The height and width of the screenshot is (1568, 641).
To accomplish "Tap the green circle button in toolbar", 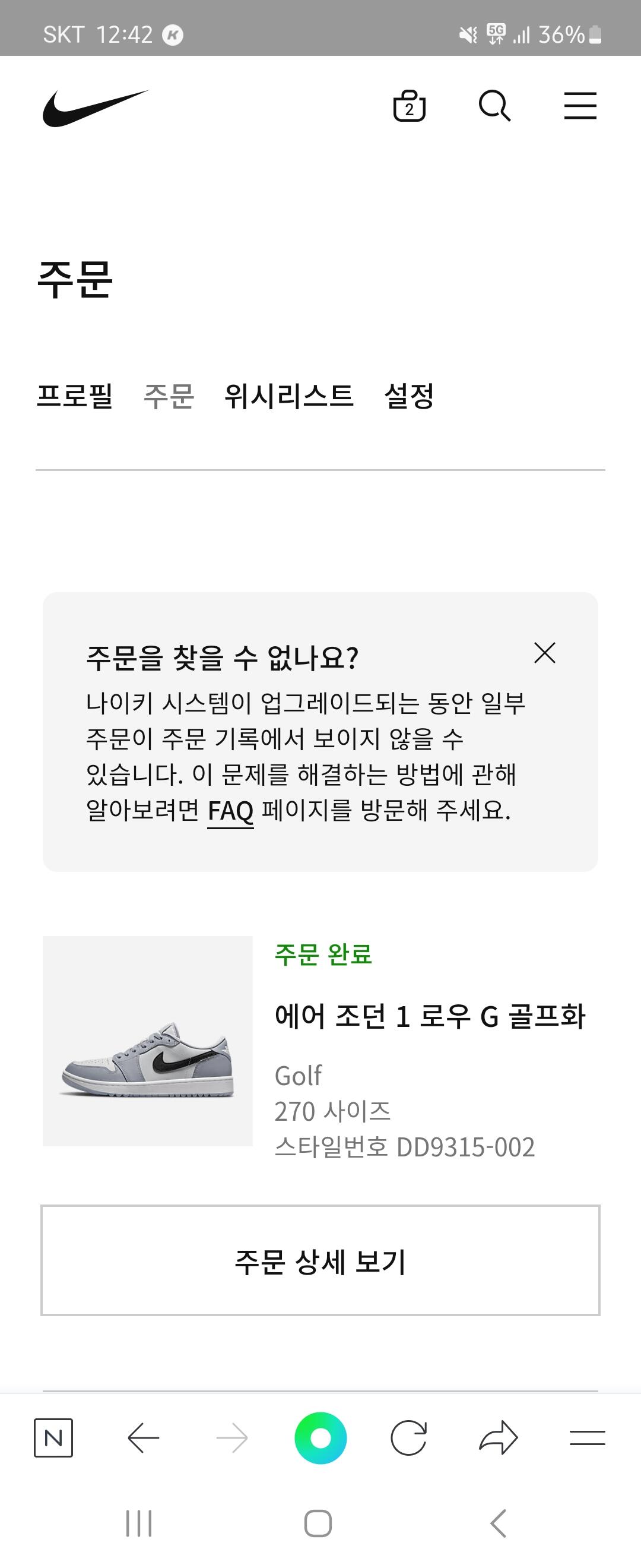I will click(x=320, y=1438).
